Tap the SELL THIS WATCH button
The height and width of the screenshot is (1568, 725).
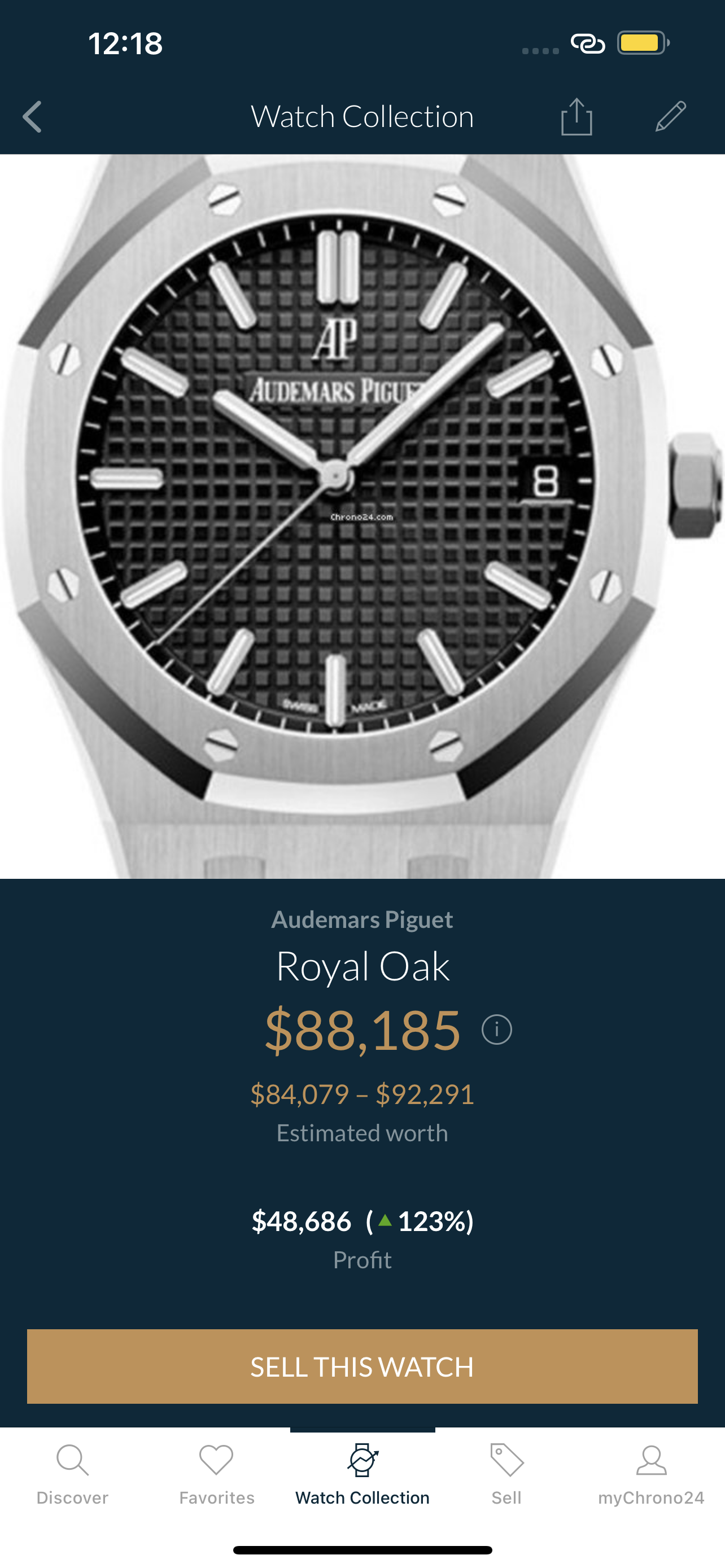(362, 1366)
